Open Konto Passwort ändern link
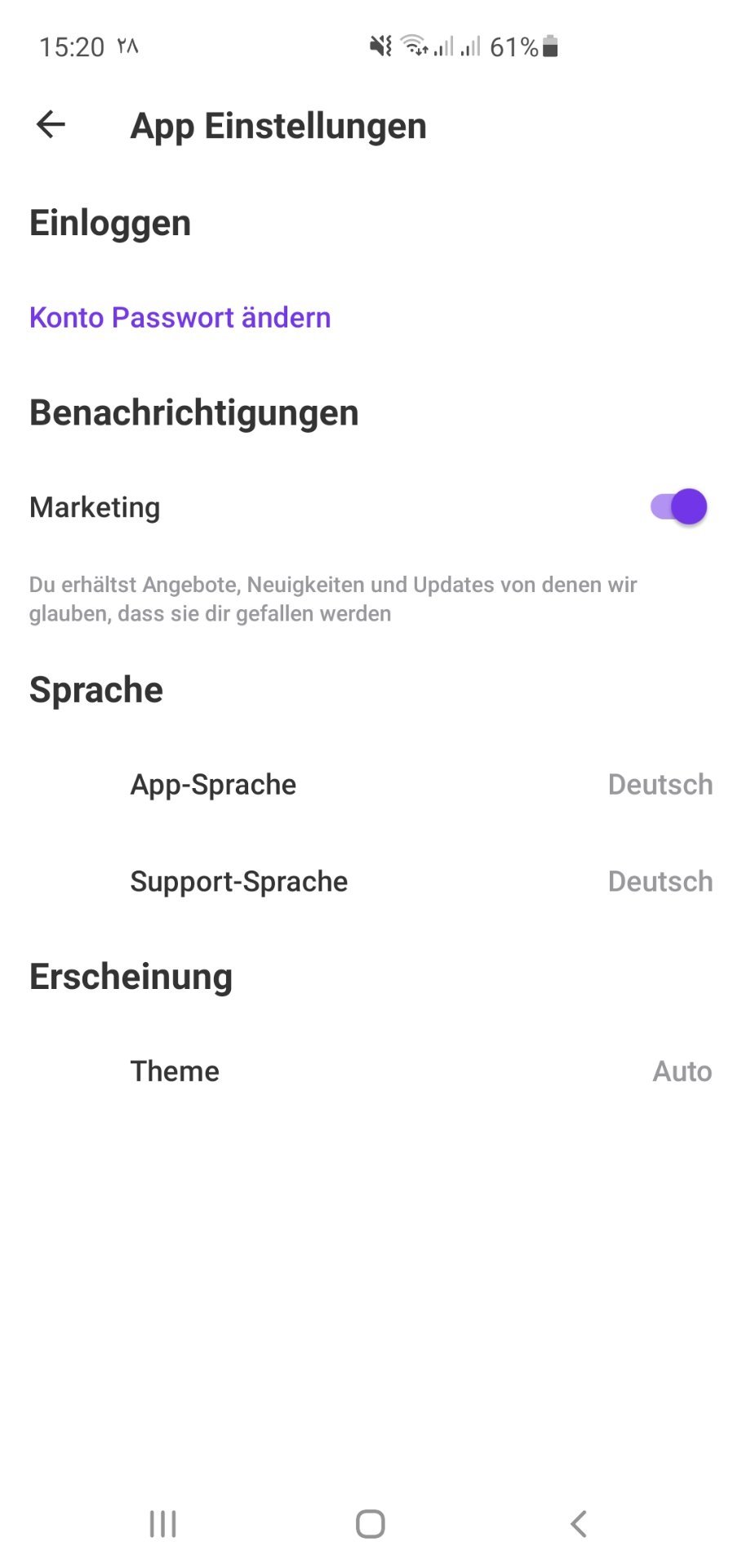 click(x=180, y=317)
